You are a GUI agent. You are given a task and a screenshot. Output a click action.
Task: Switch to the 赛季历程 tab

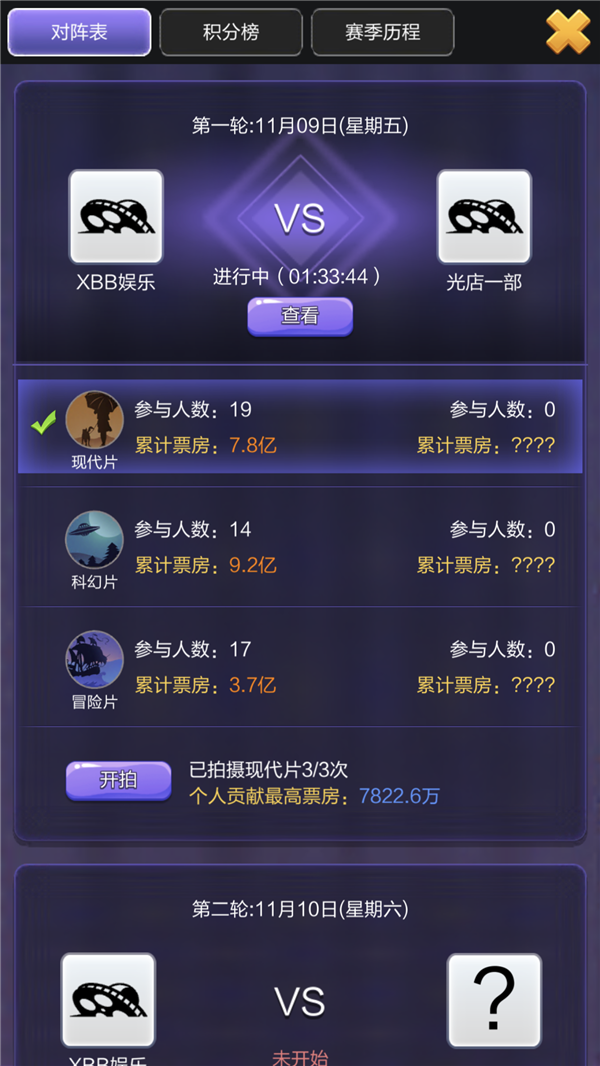pos(383,32)
